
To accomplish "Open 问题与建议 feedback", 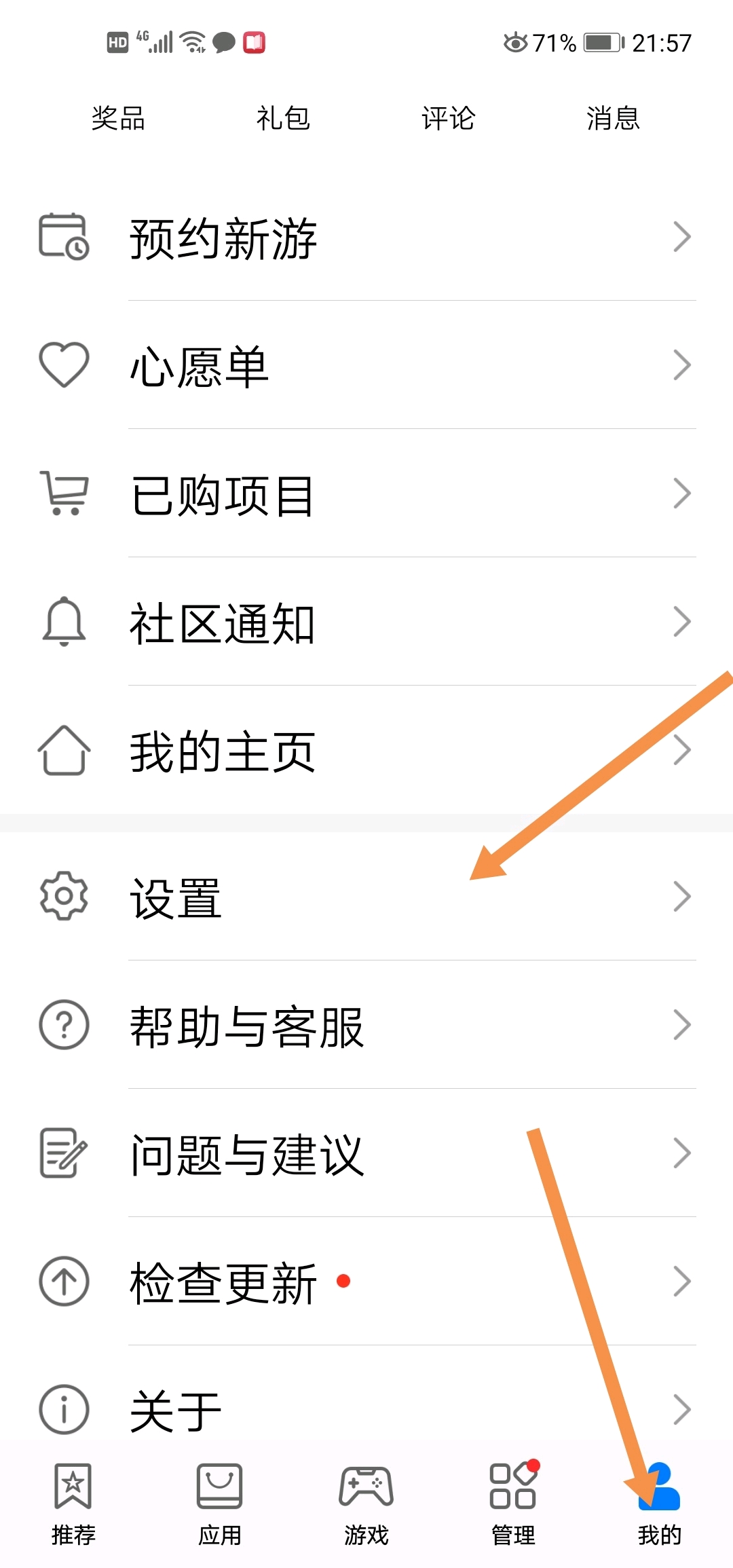I will [366, 1153].
